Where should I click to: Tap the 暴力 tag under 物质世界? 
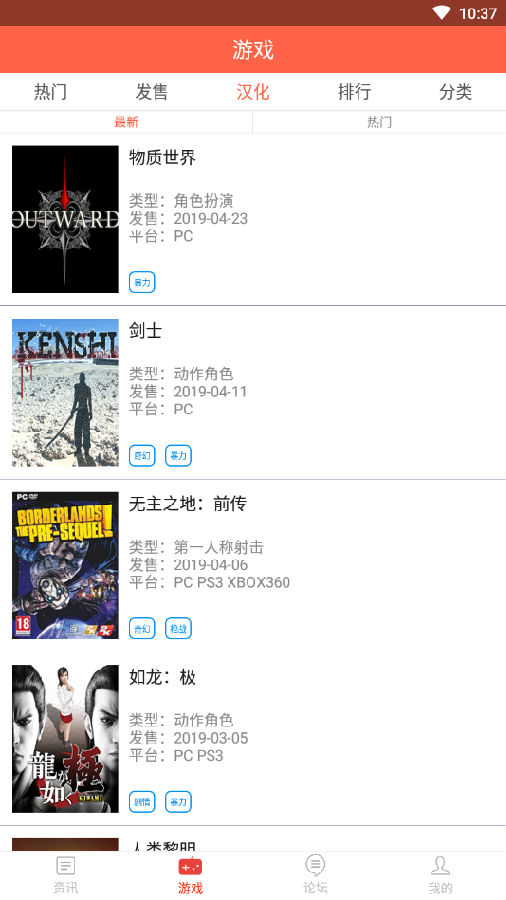tap(142, 282)
